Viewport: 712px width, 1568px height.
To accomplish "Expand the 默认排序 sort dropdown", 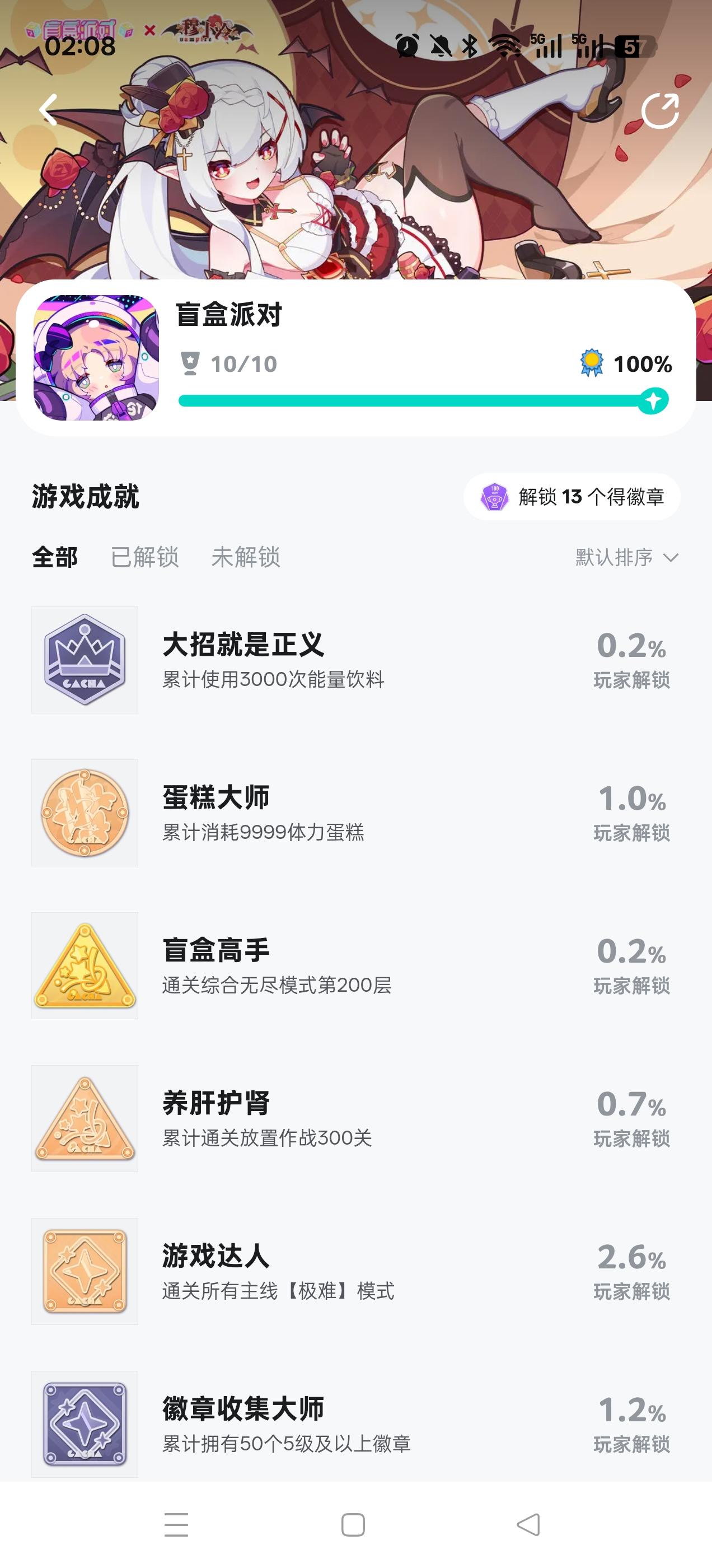I will [626, 557].
